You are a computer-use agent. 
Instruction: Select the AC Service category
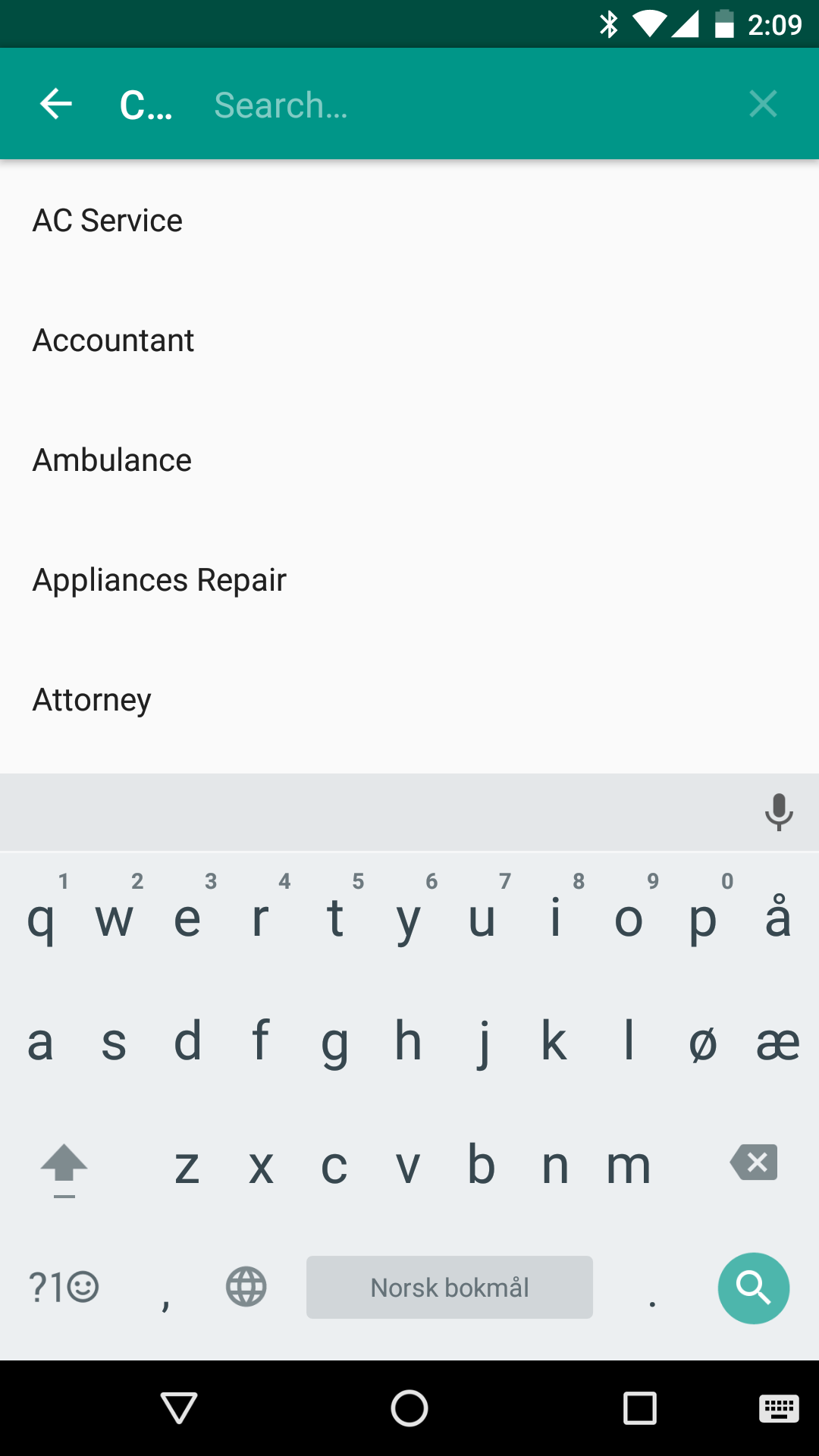[409, 221]
